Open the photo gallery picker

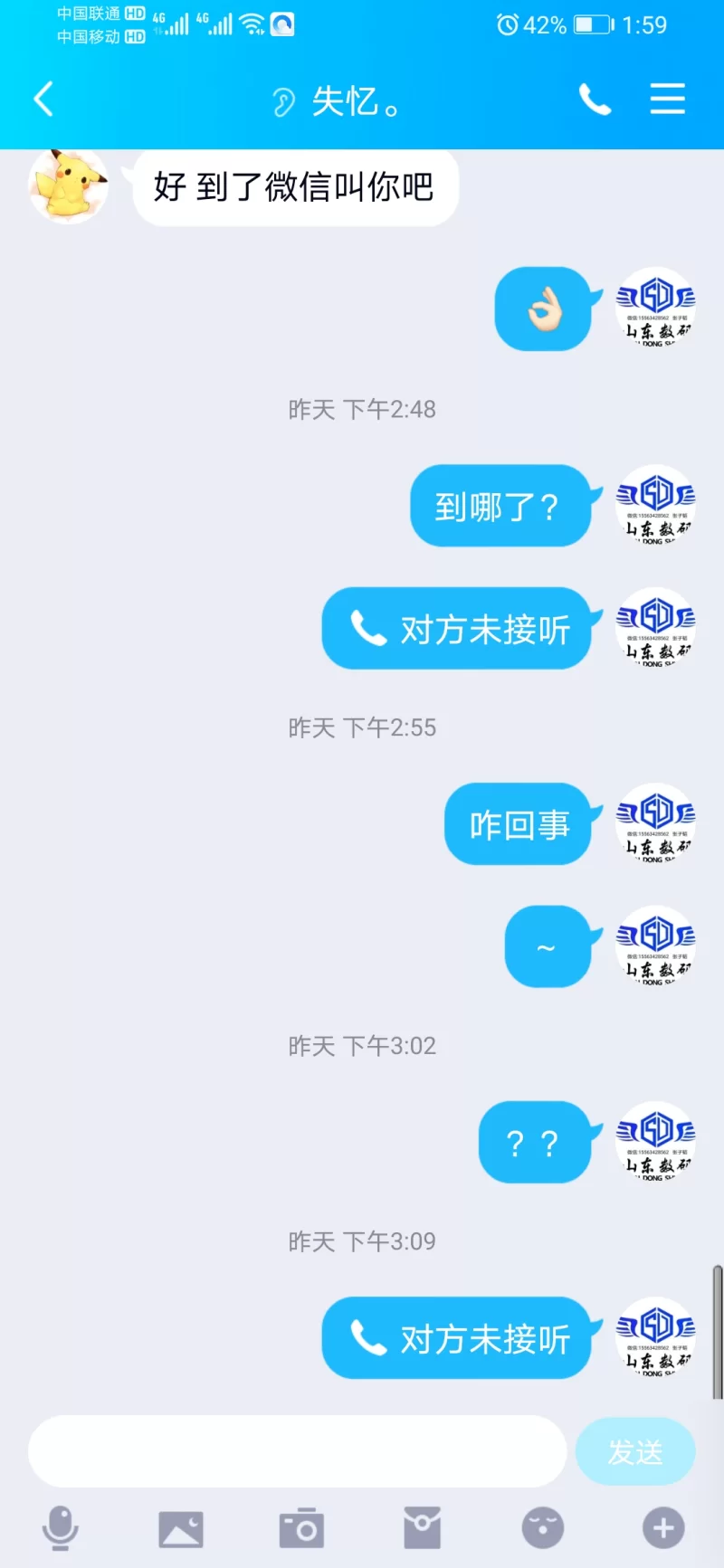(x=181, y=1529)
